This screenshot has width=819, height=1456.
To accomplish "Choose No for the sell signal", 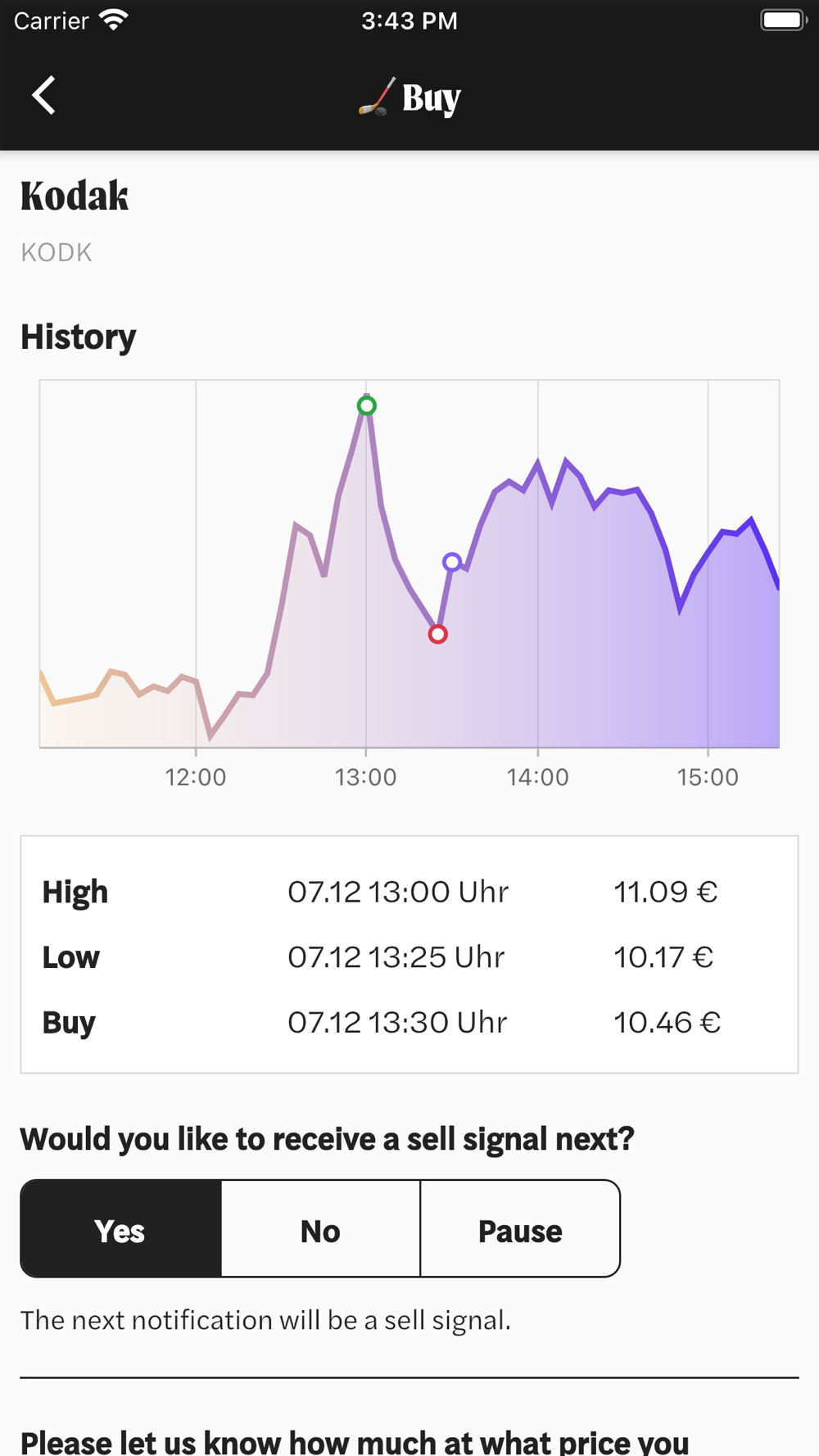I will point(320,1228).
